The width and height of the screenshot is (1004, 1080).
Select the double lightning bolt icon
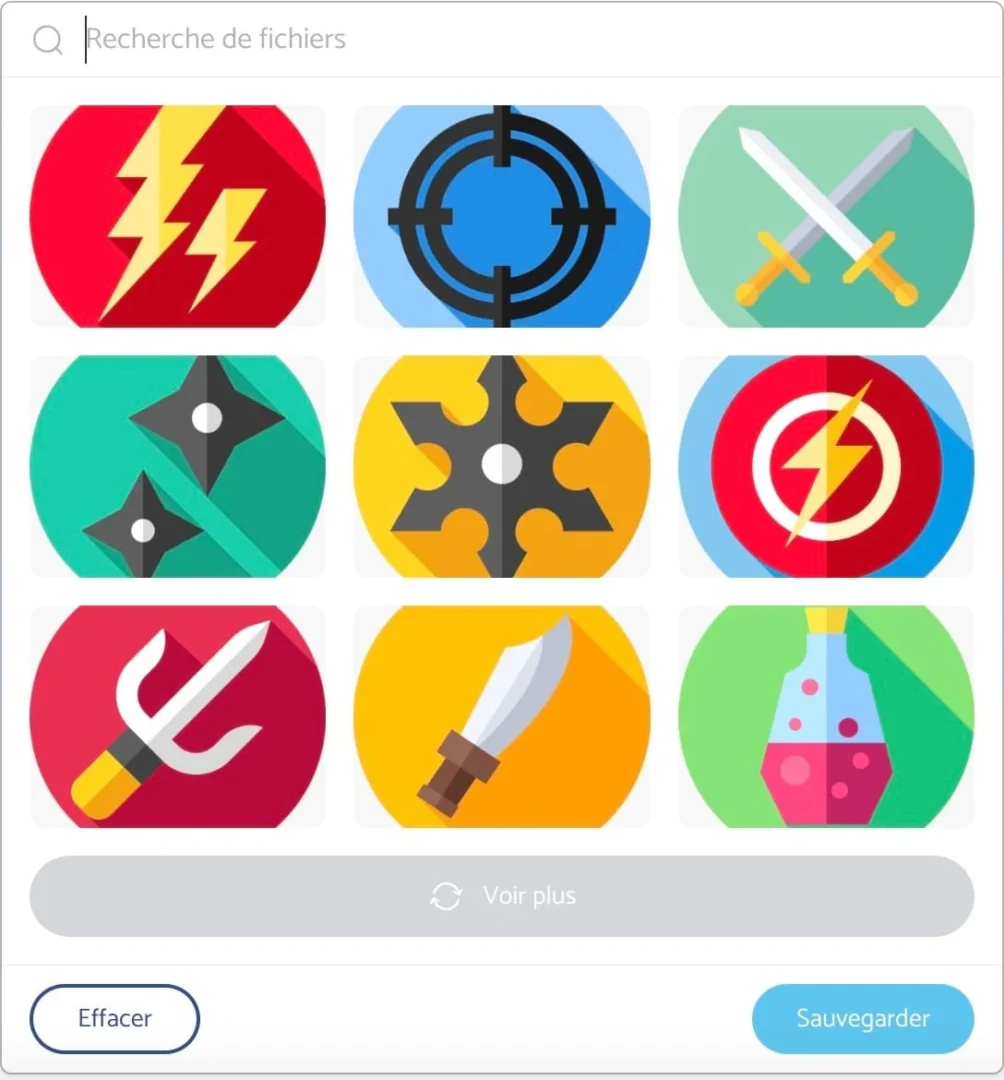click(x=178, y=216)
